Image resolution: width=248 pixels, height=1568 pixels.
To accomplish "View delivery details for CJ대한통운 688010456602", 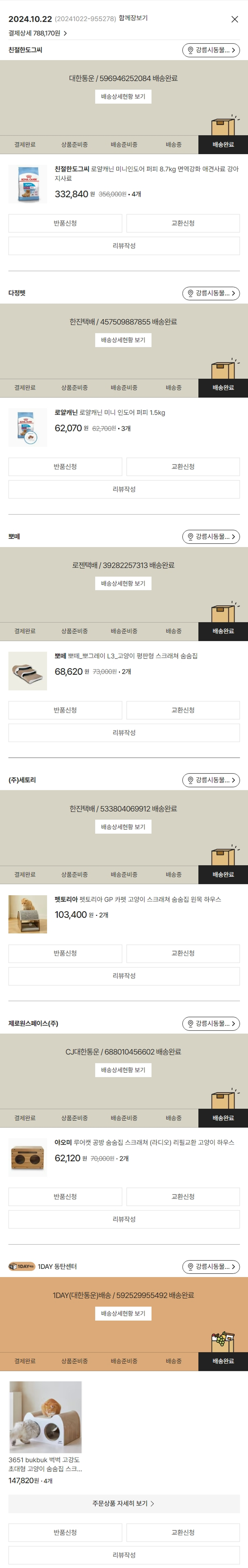I will [123, 1070].
